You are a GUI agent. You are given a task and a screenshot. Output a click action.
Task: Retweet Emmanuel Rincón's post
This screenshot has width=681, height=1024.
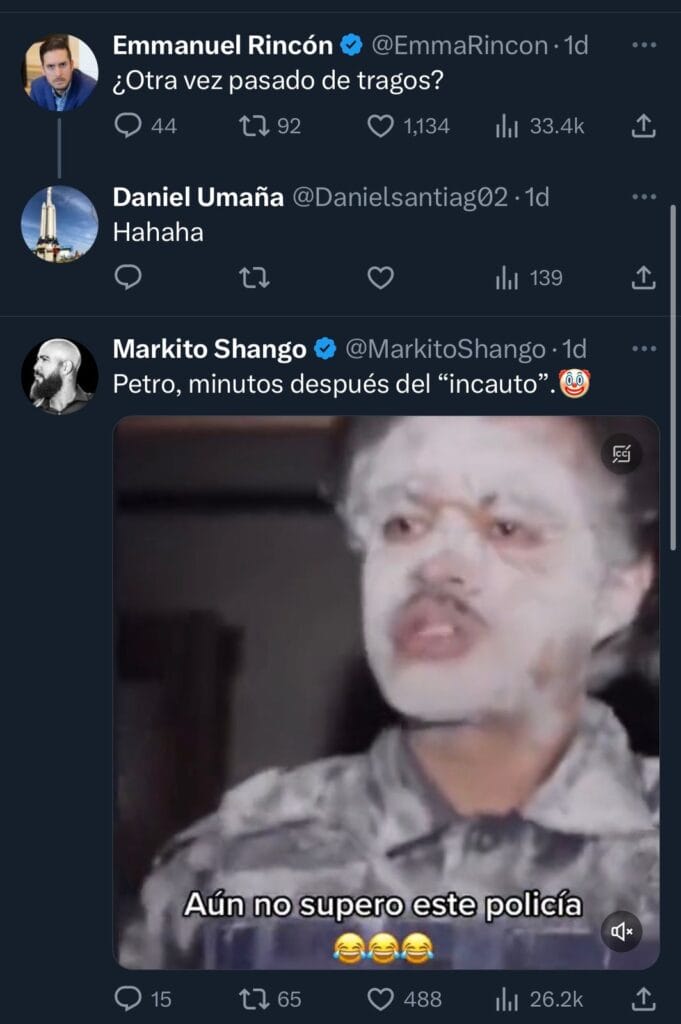coord(254,126)
